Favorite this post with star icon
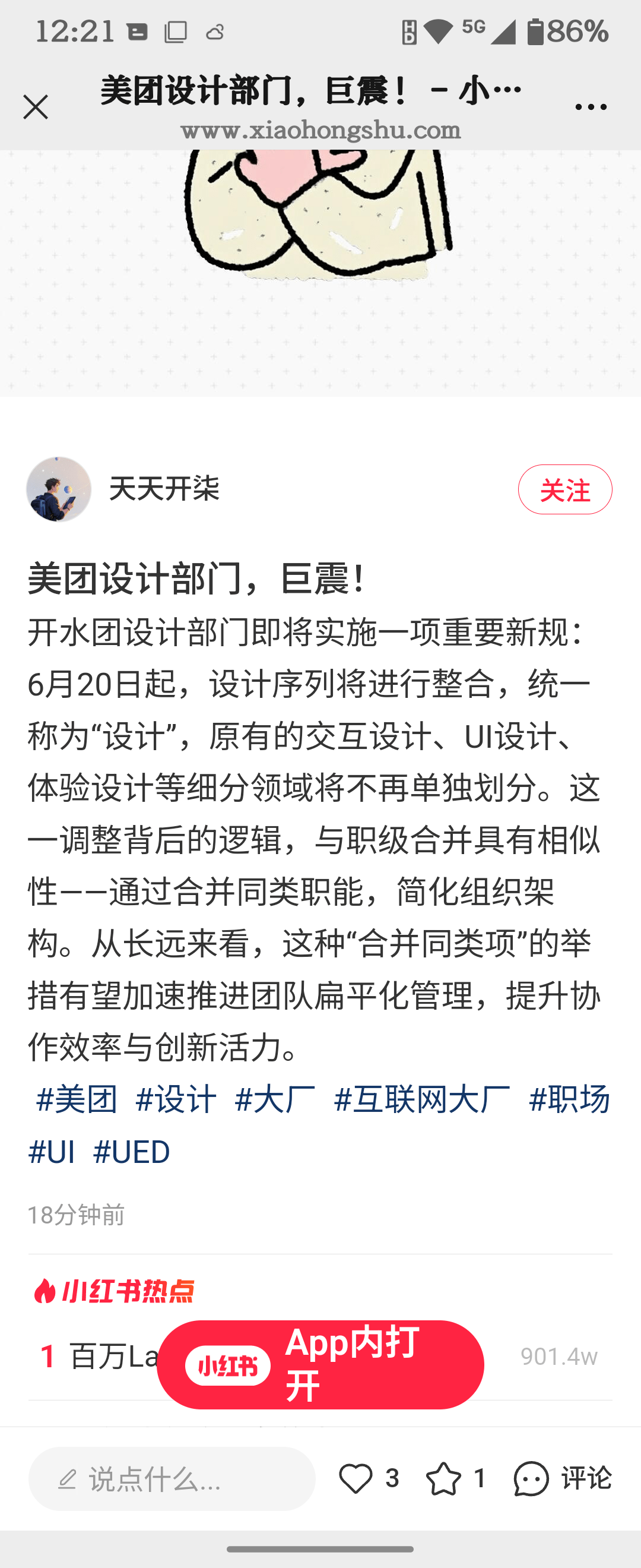 point(443,1478)
